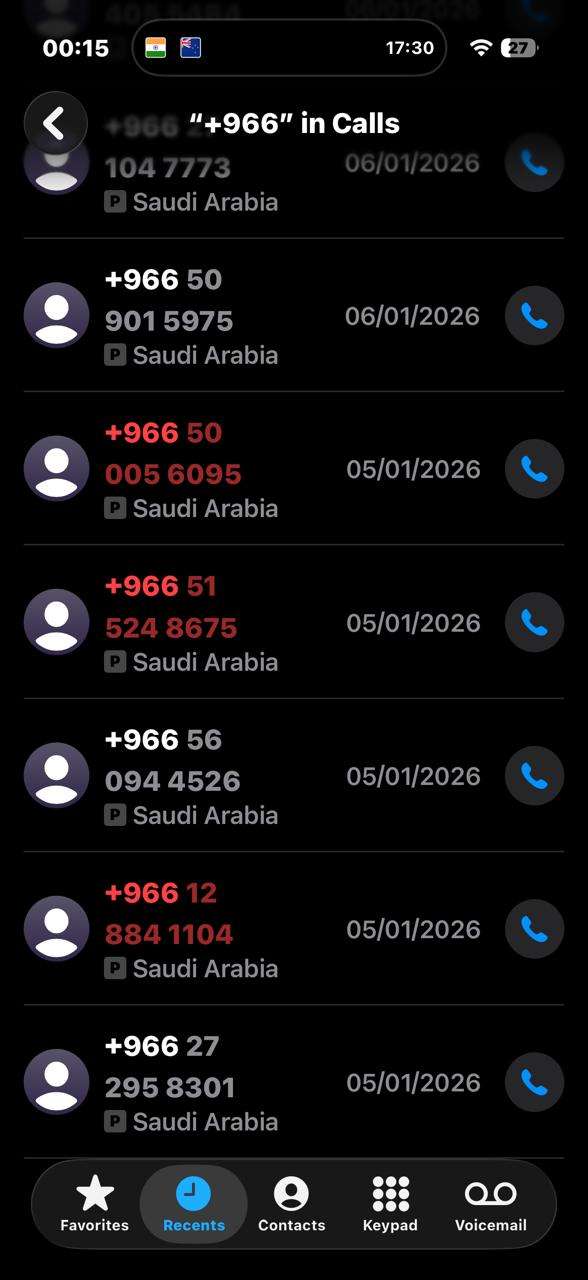
Task: Call +966 56 094 4526 with its phone icon
Action: click(x=534, y=776)
